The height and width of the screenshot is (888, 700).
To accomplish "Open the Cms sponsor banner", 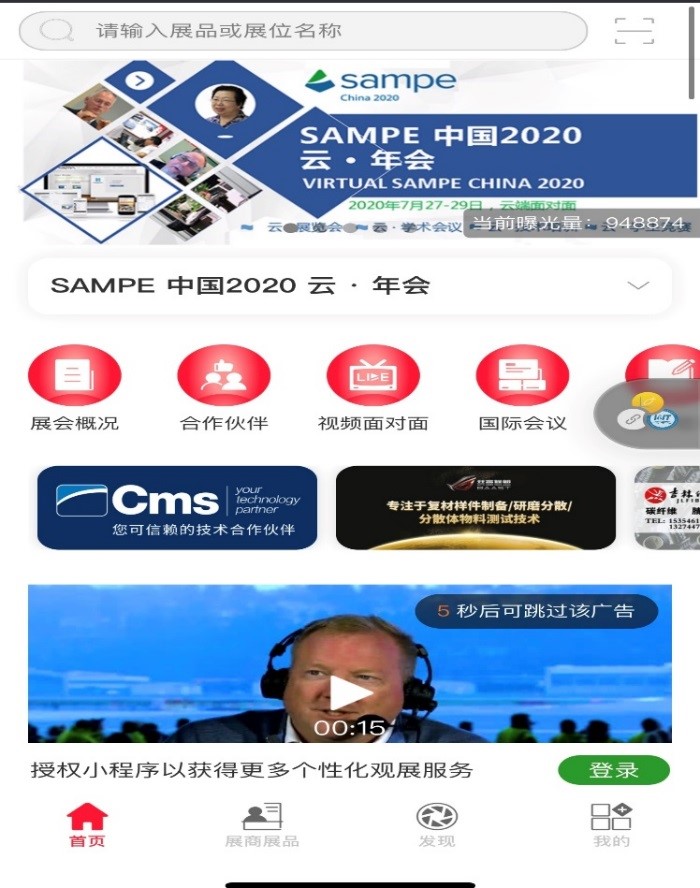I will (x=177, y=507).
